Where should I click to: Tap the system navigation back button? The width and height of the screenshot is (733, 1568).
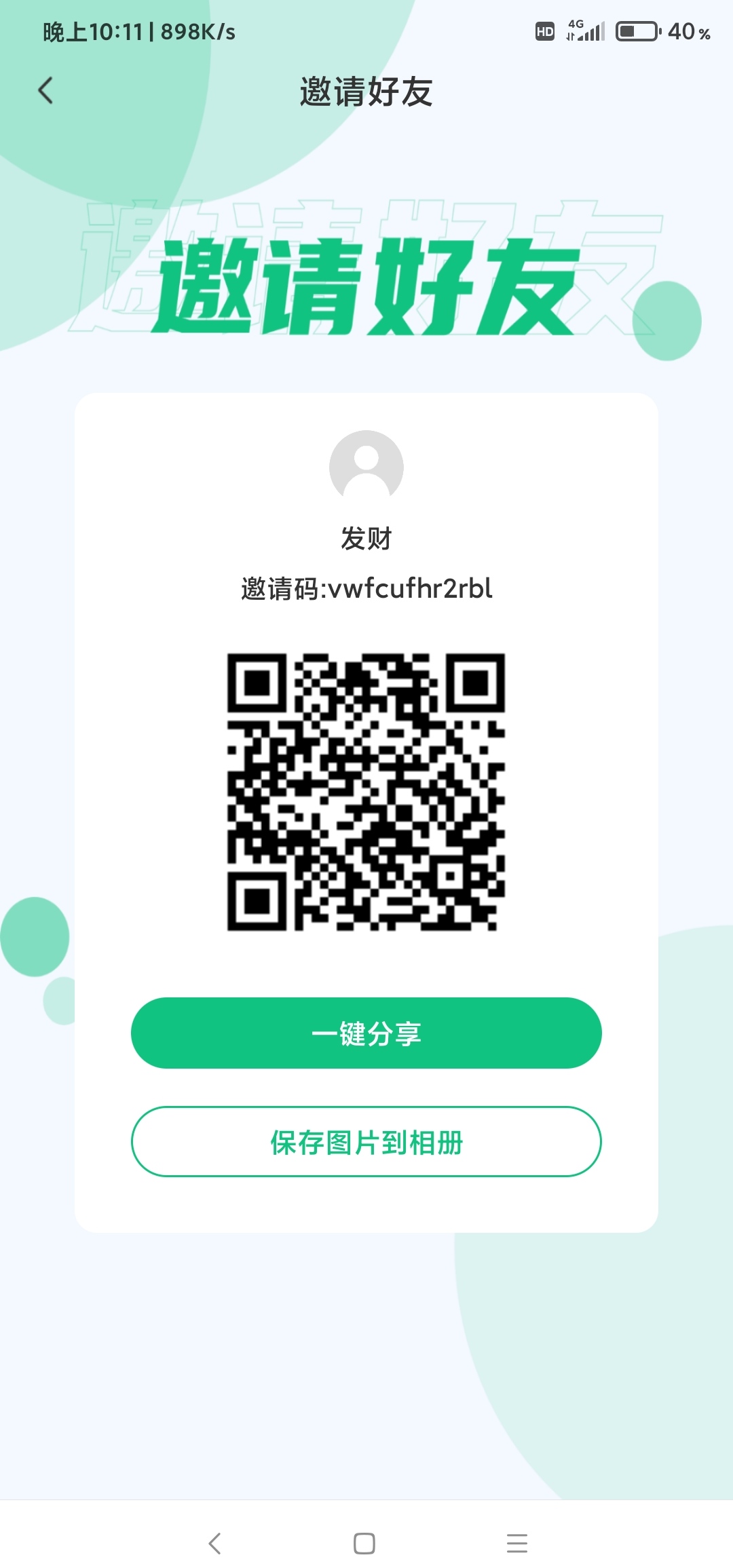(x=215, y=1544)
